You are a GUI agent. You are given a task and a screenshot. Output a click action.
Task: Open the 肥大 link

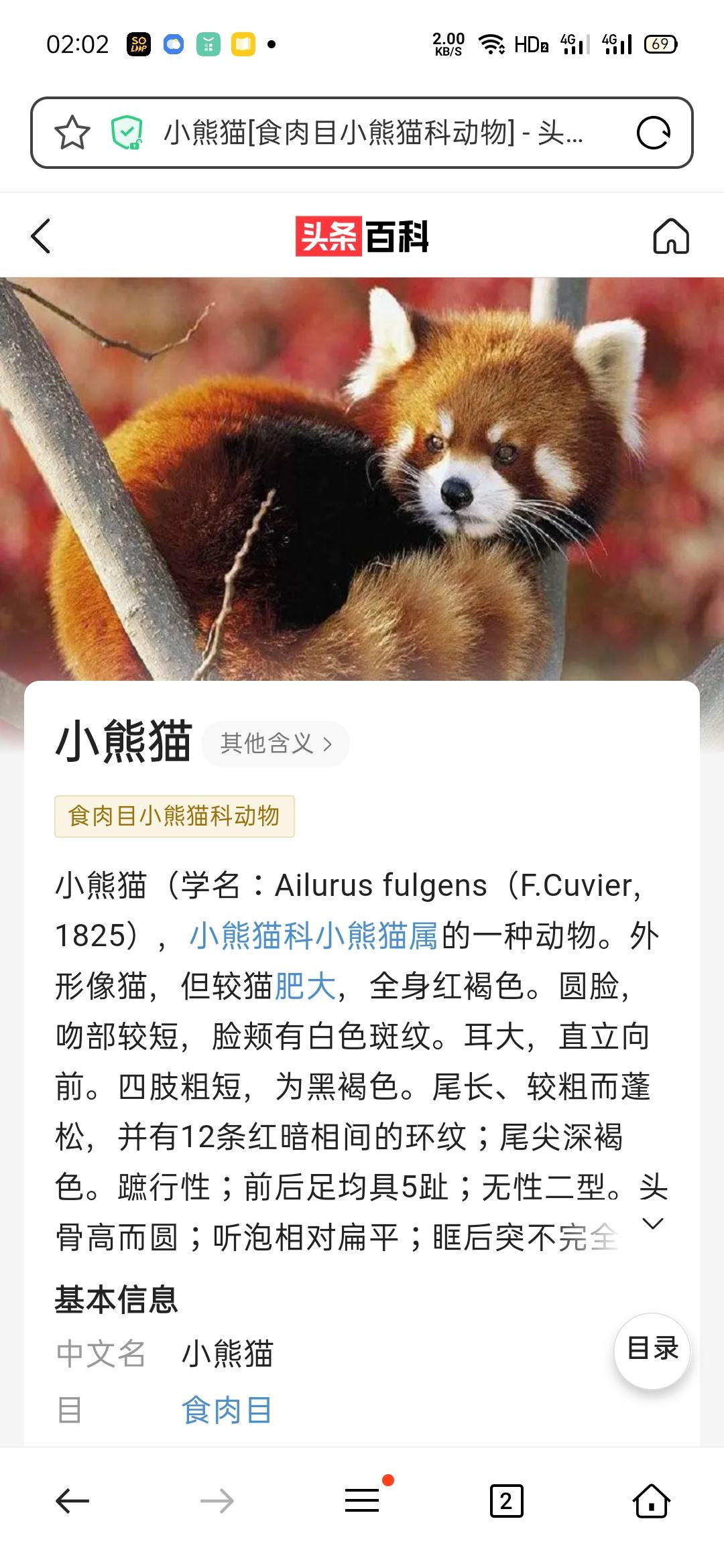[x=305, y=986]
